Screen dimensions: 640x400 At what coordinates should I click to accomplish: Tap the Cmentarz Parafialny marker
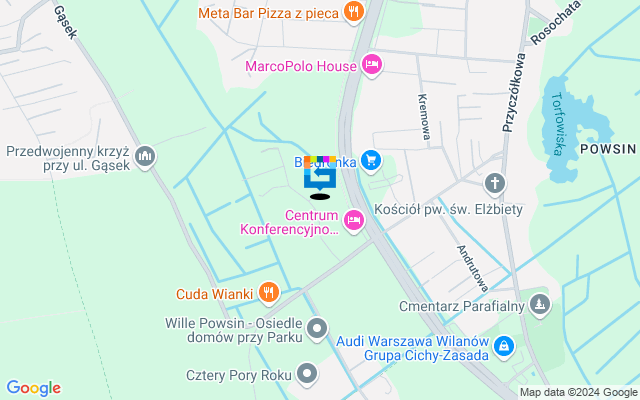[x=540, y=303]
